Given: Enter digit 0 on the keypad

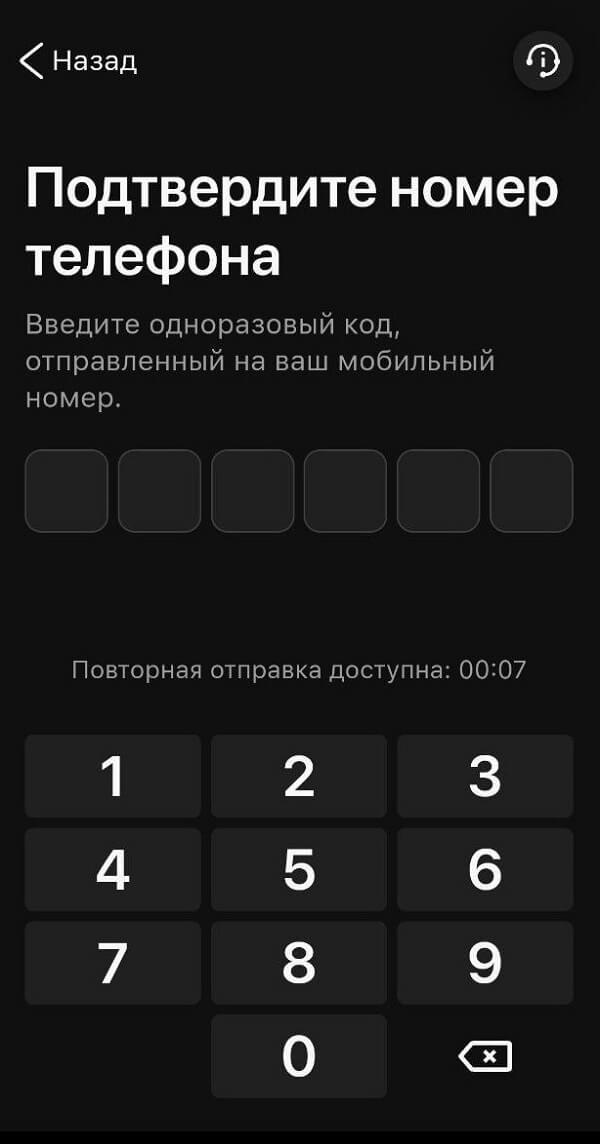Looking at the screenshot, I should (299, 1055).
